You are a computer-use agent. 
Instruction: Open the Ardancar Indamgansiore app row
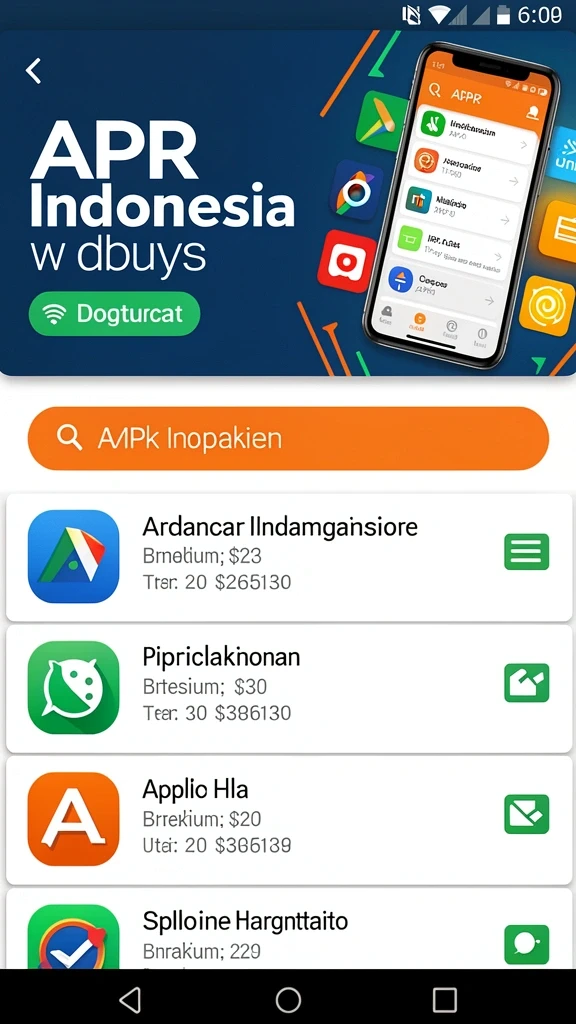[x=289, y=557]
